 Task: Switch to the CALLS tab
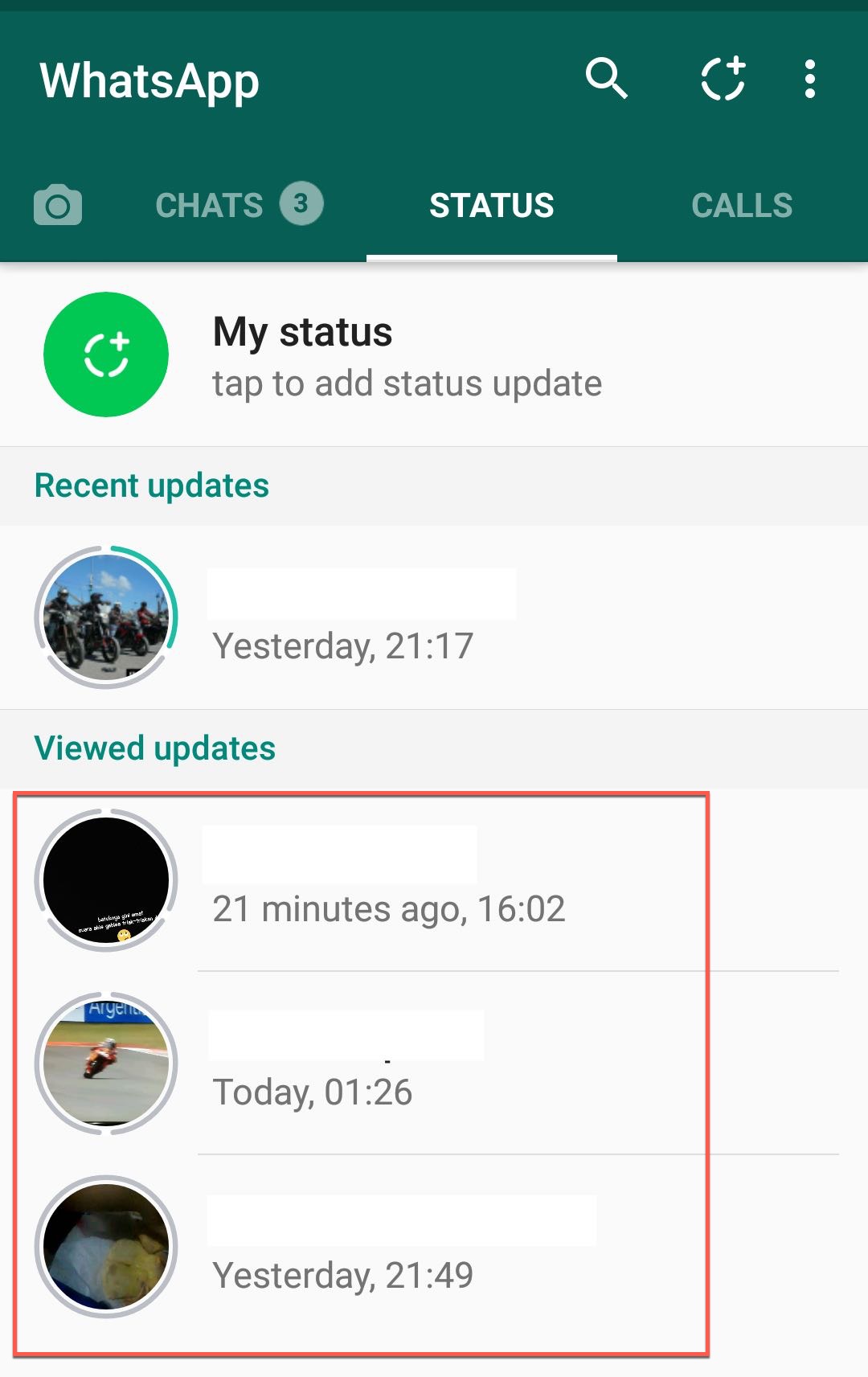pyautogui.click(x=742, y=205)
